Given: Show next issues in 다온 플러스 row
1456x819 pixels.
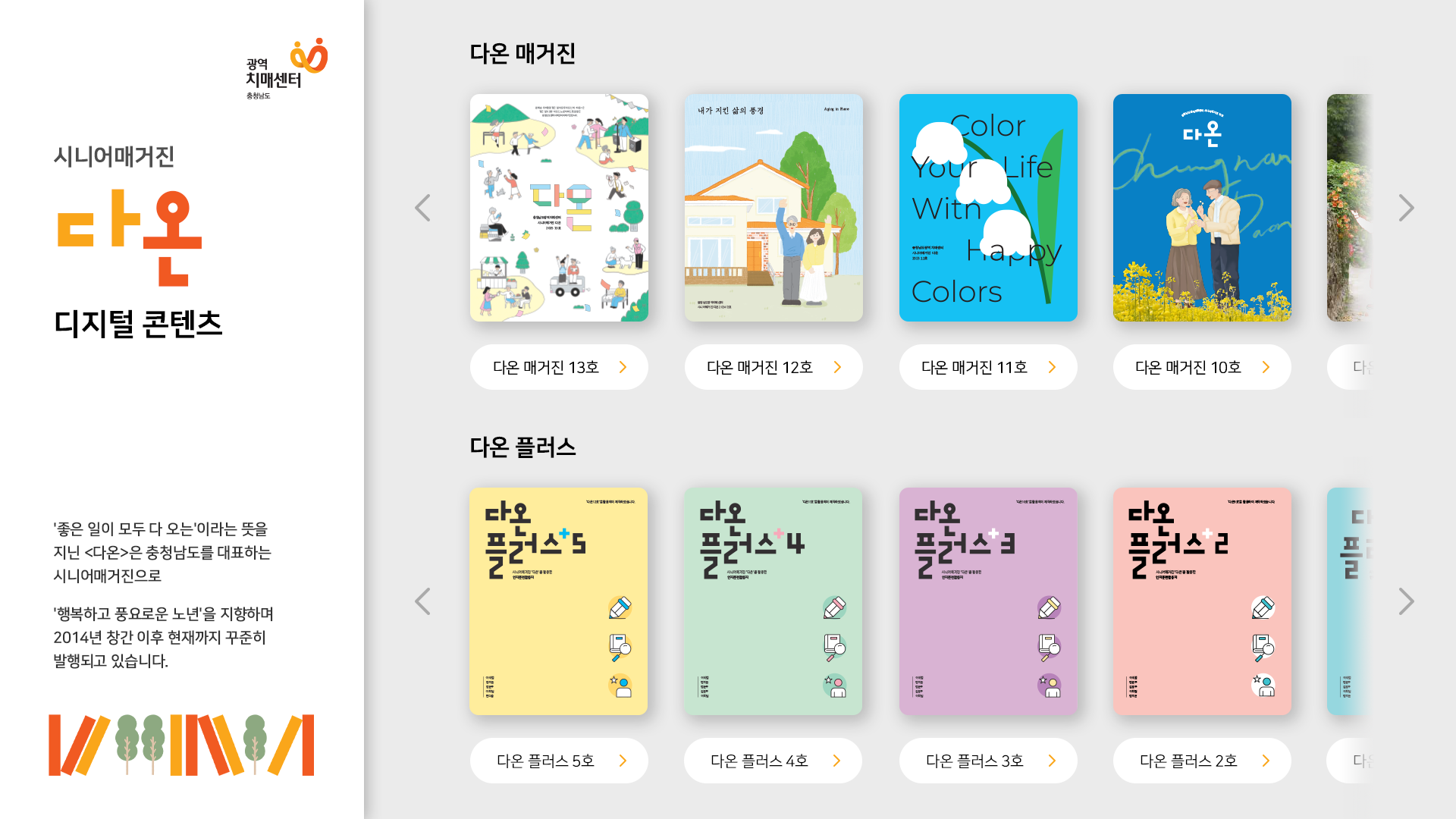Looking at the screenshot, I should [x=1406, y=601].
